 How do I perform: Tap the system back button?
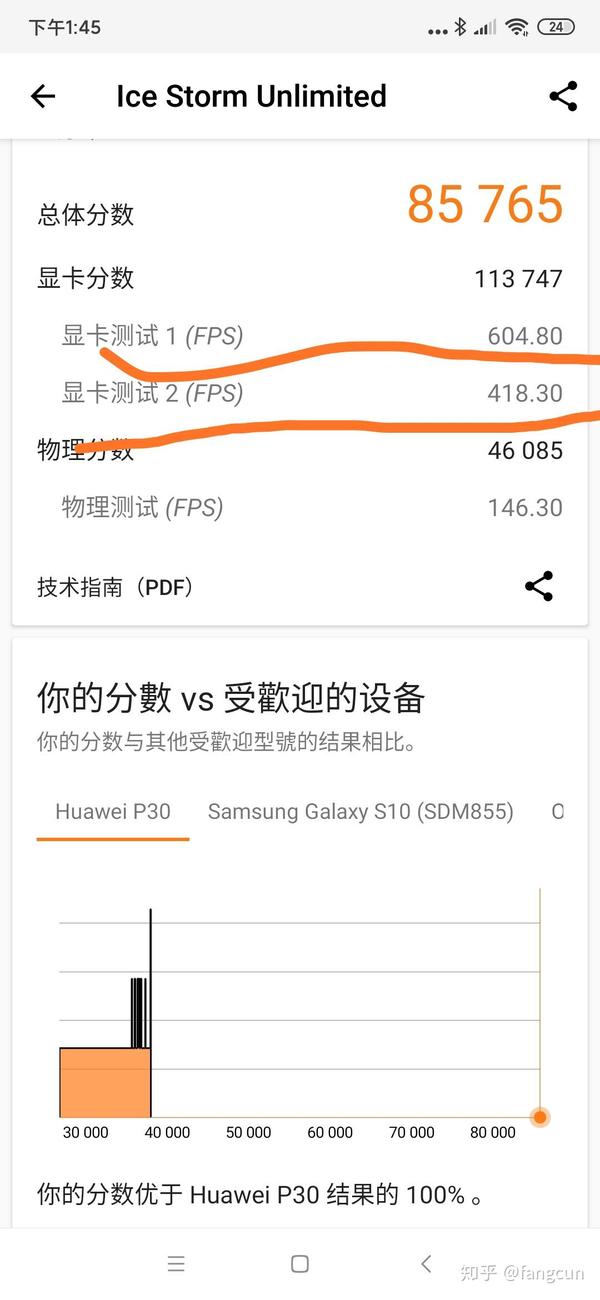[x=425, y=1263]
